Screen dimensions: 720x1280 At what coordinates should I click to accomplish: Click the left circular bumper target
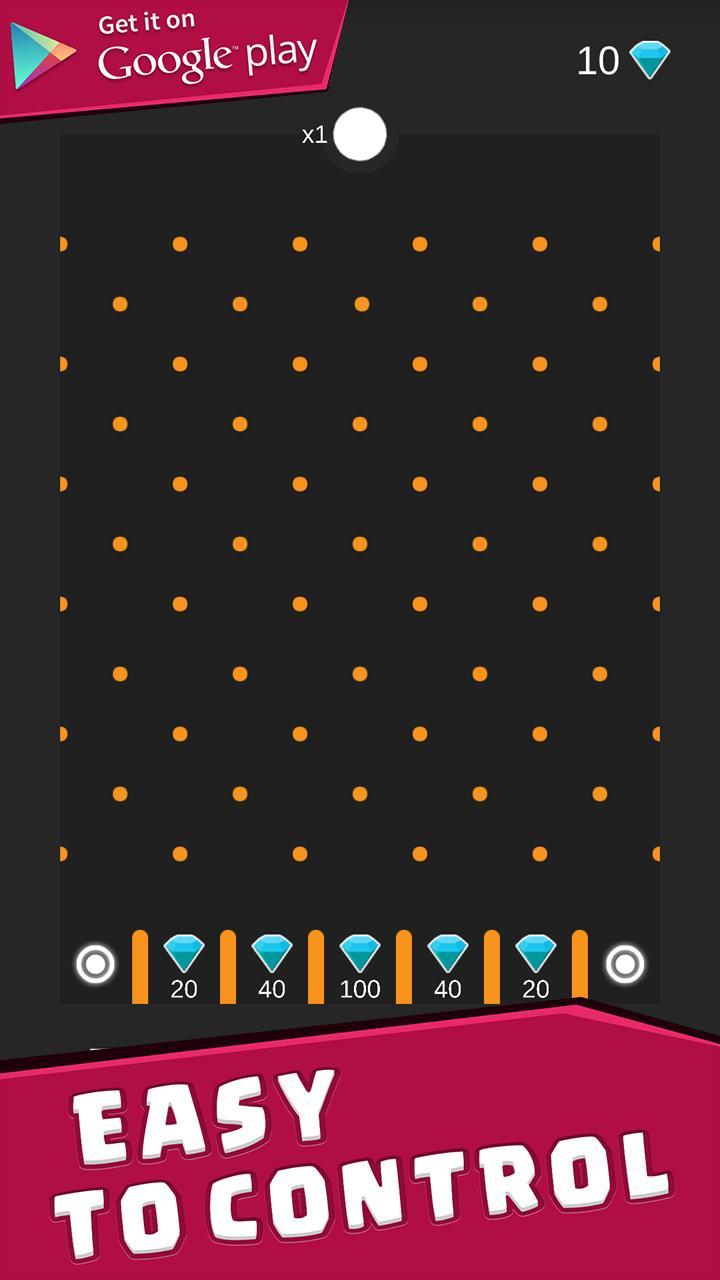95,963
